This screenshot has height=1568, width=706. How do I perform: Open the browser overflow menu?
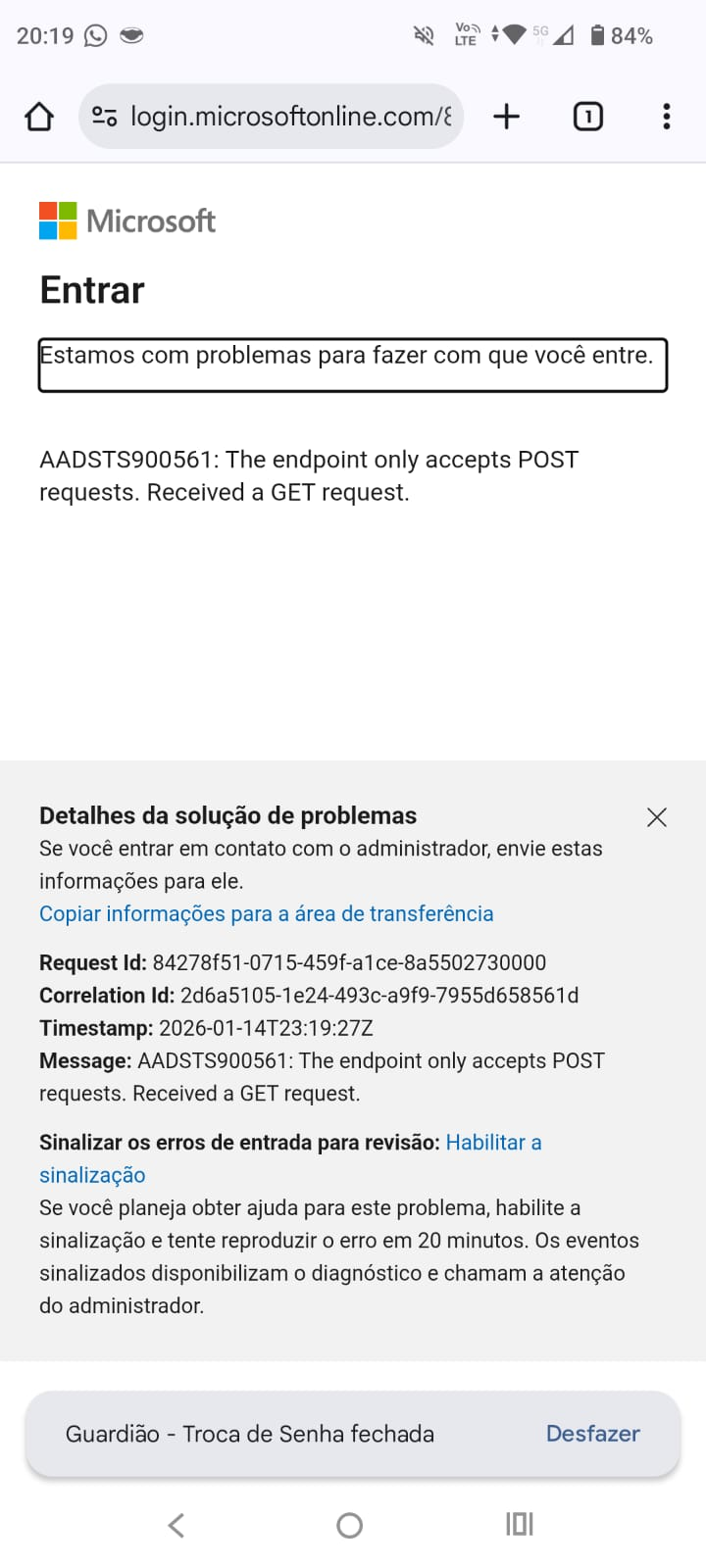(x=667, y=117)
